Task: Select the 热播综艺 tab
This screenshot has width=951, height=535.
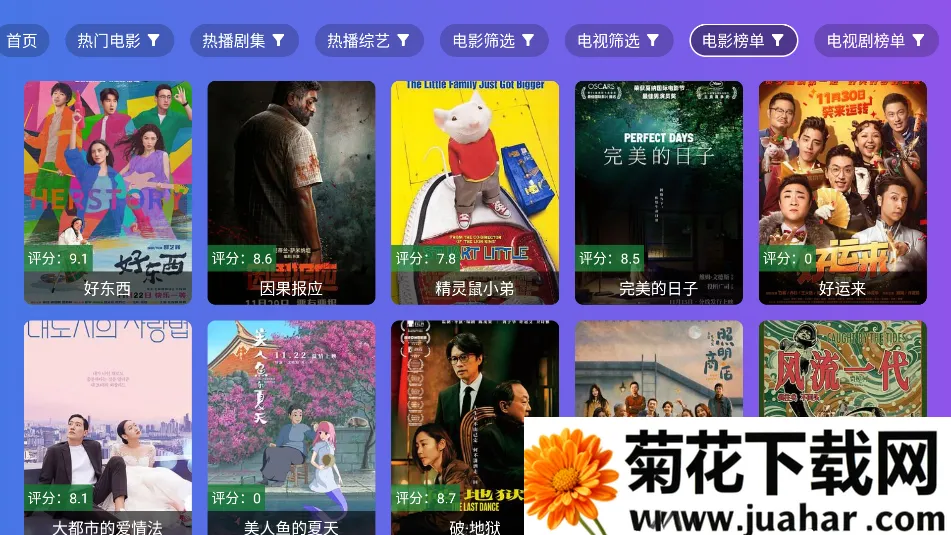Action: click(368, 41)
